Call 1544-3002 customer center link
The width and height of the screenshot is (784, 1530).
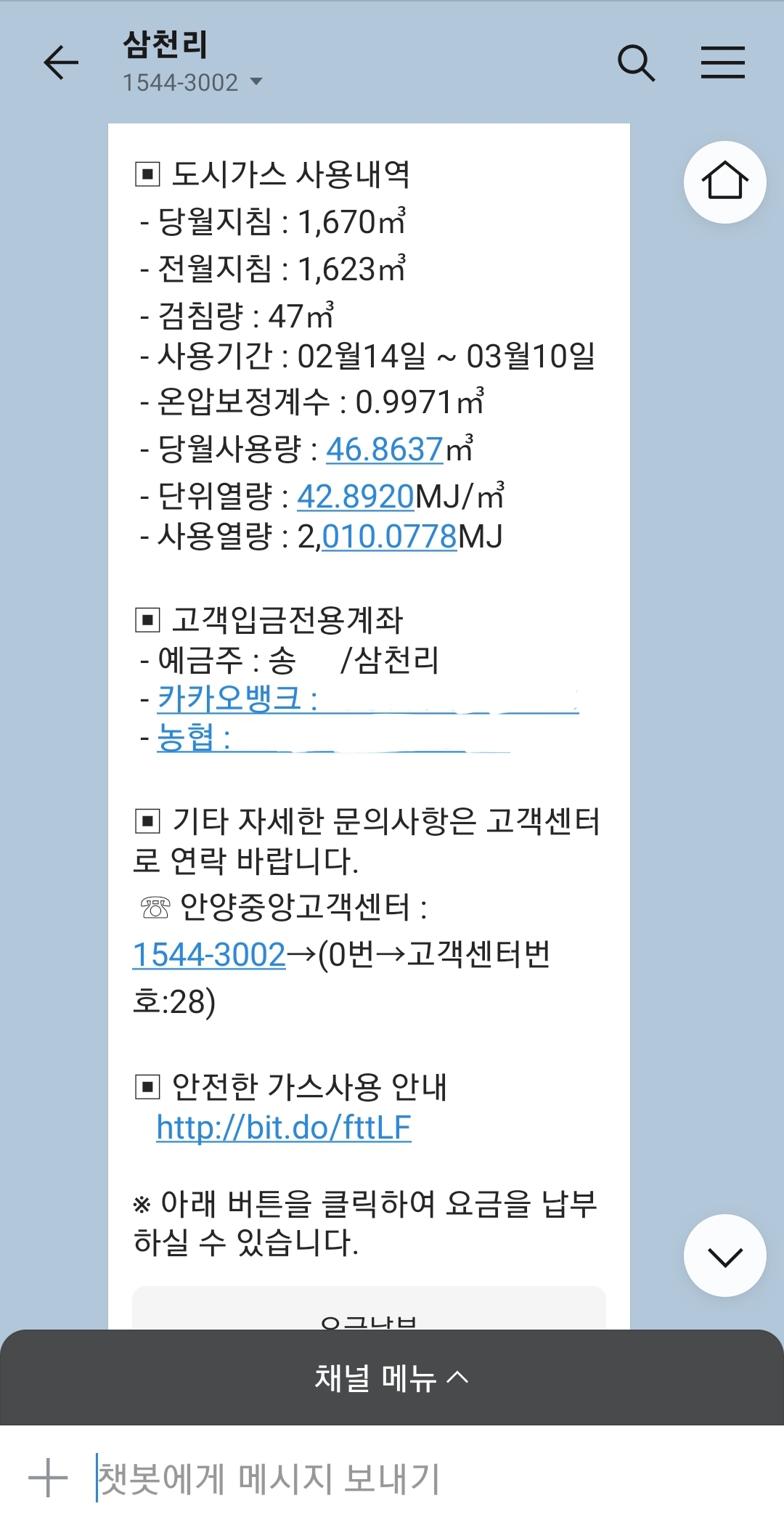[209, 954]
